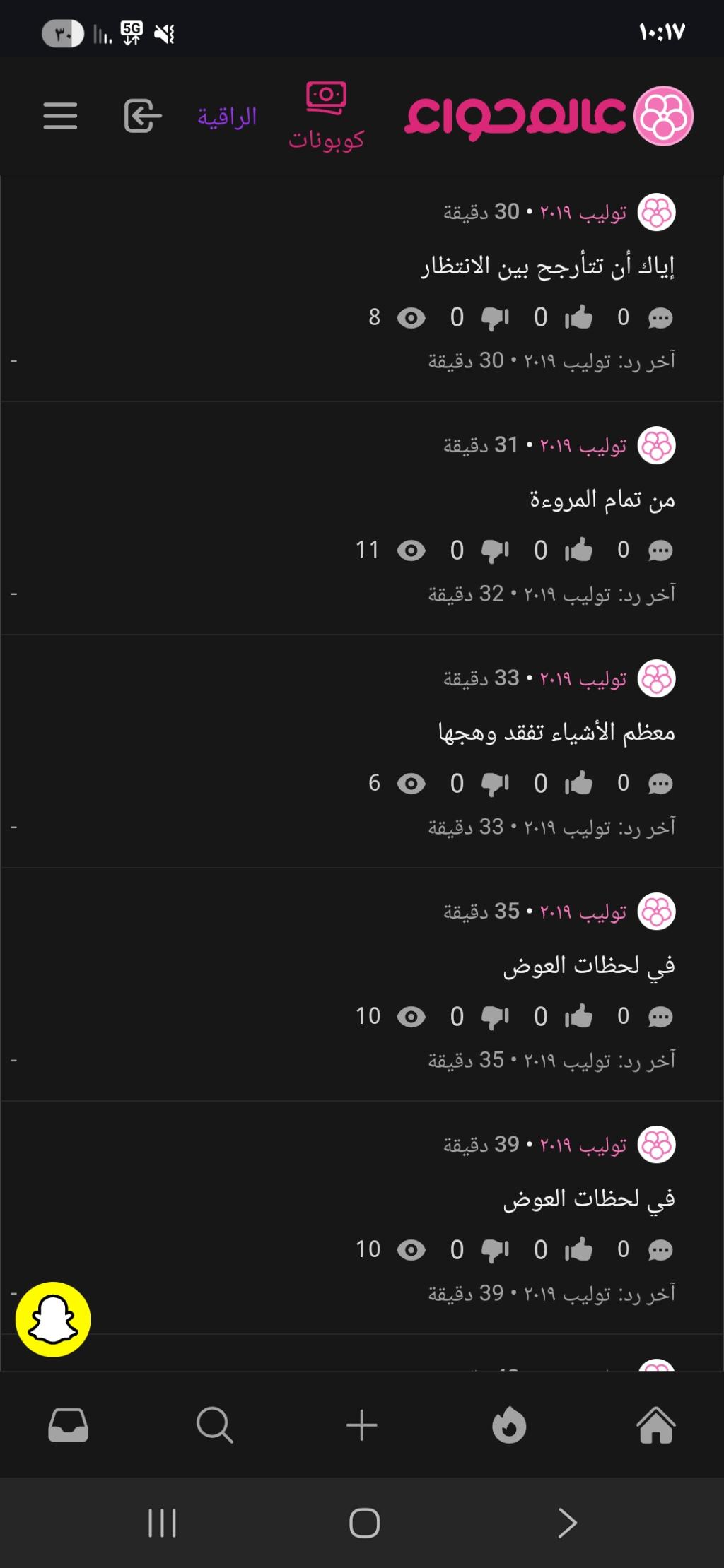The width and height of the screenshot is (724, 1568).
Task: Open the Snapchat floating button
Action: [x=53, y=1319]
